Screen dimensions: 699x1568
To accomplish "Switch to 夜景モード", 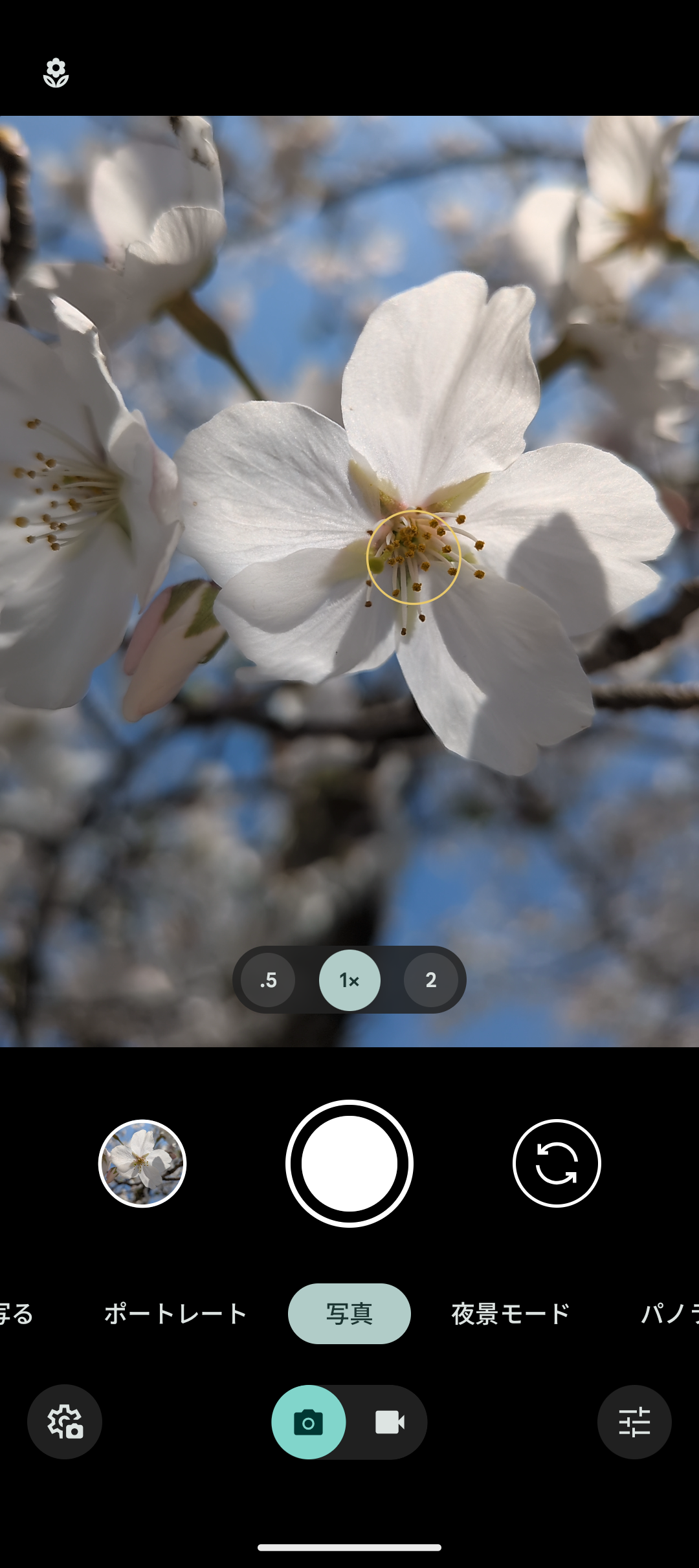I will [x=511, y=1314].
